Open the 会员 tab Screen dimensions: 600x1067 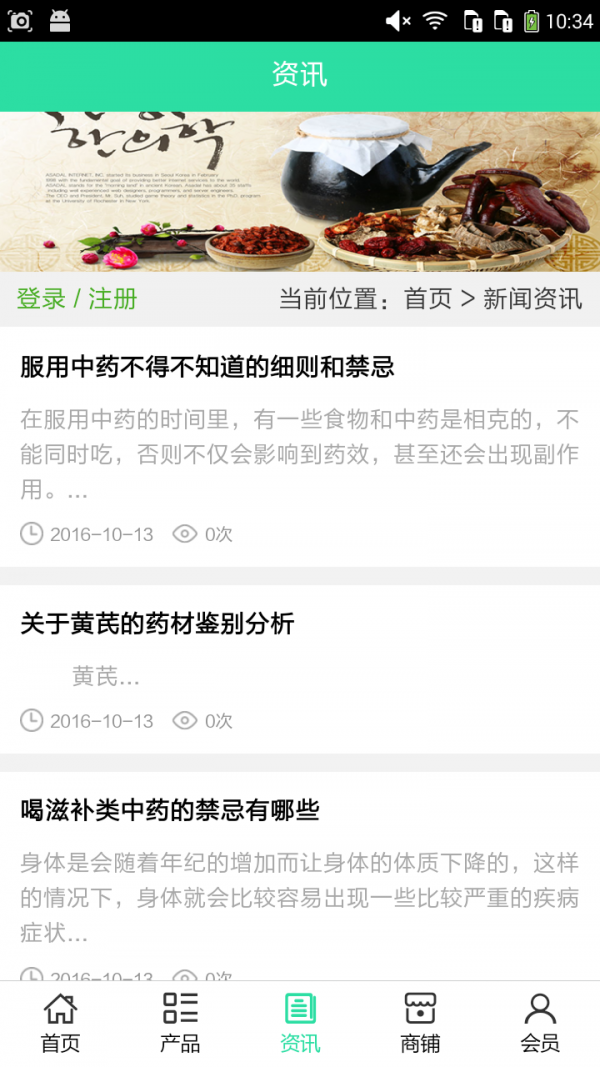[540, 1023]
